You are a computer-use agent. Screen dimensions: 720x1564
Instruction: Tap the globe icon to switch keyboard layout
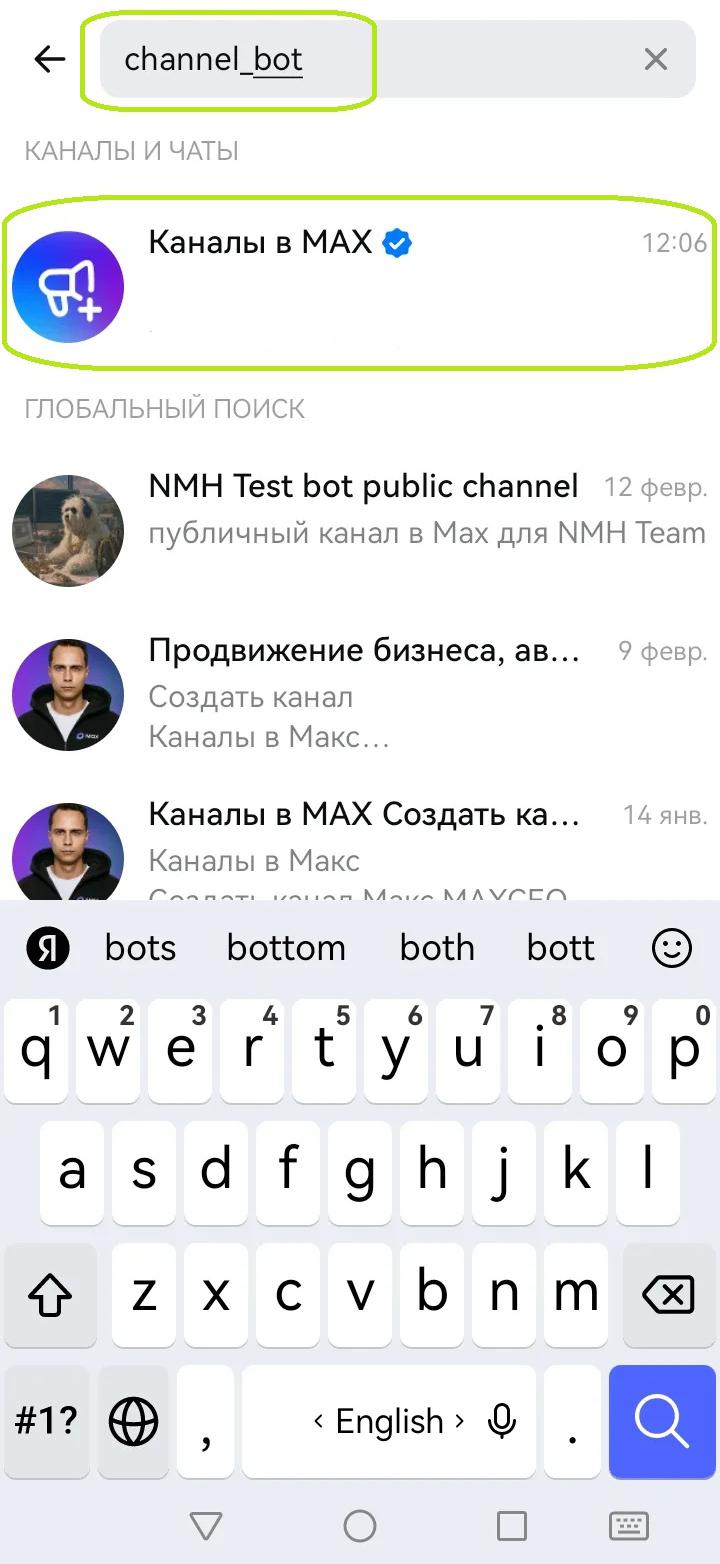[x=133, y=1421]
